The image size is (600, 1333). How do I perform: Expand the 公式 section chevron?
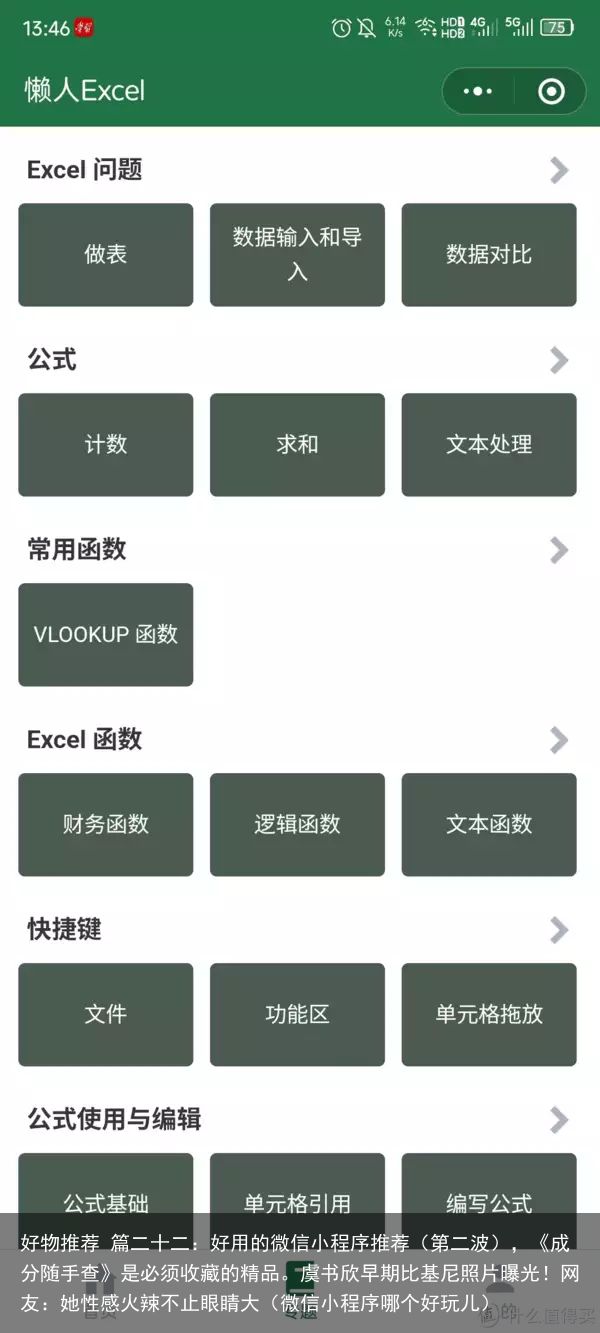[559, 360]
